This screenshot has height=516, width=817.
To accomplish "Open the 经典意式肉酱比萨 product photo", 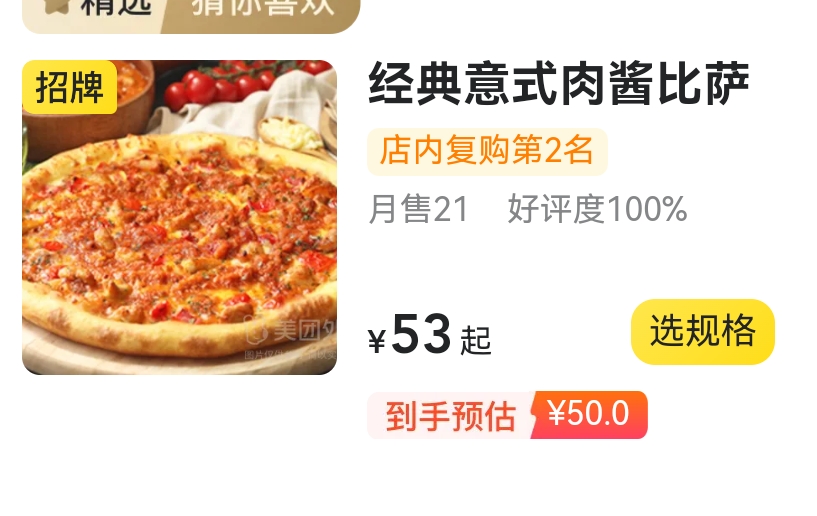I will click(179, 217).
